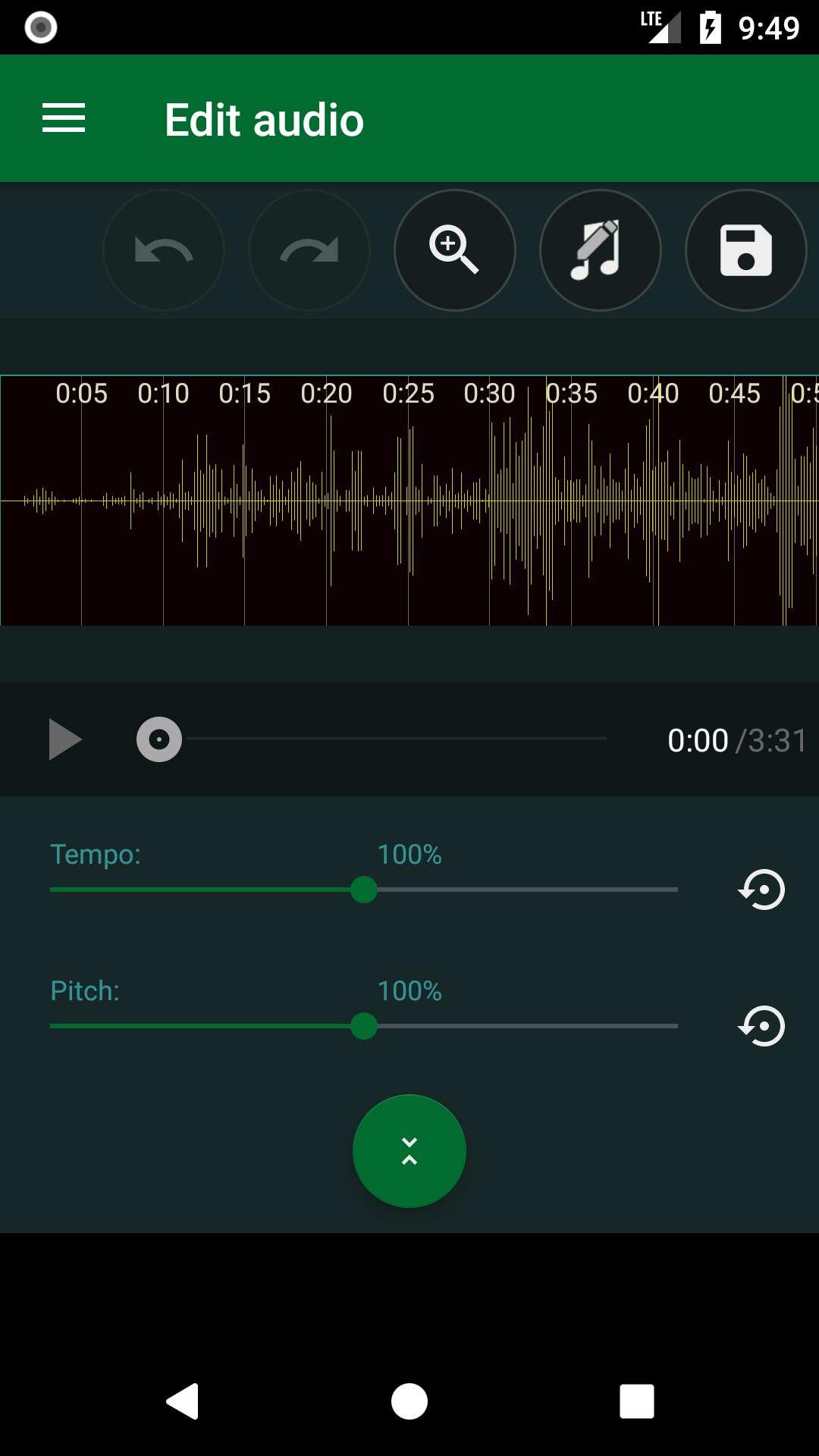Image resolution: width=819 pixels, height=1456 pixels.
Task: Click the Tempo 100% label
Action: (x=410, y=855)
